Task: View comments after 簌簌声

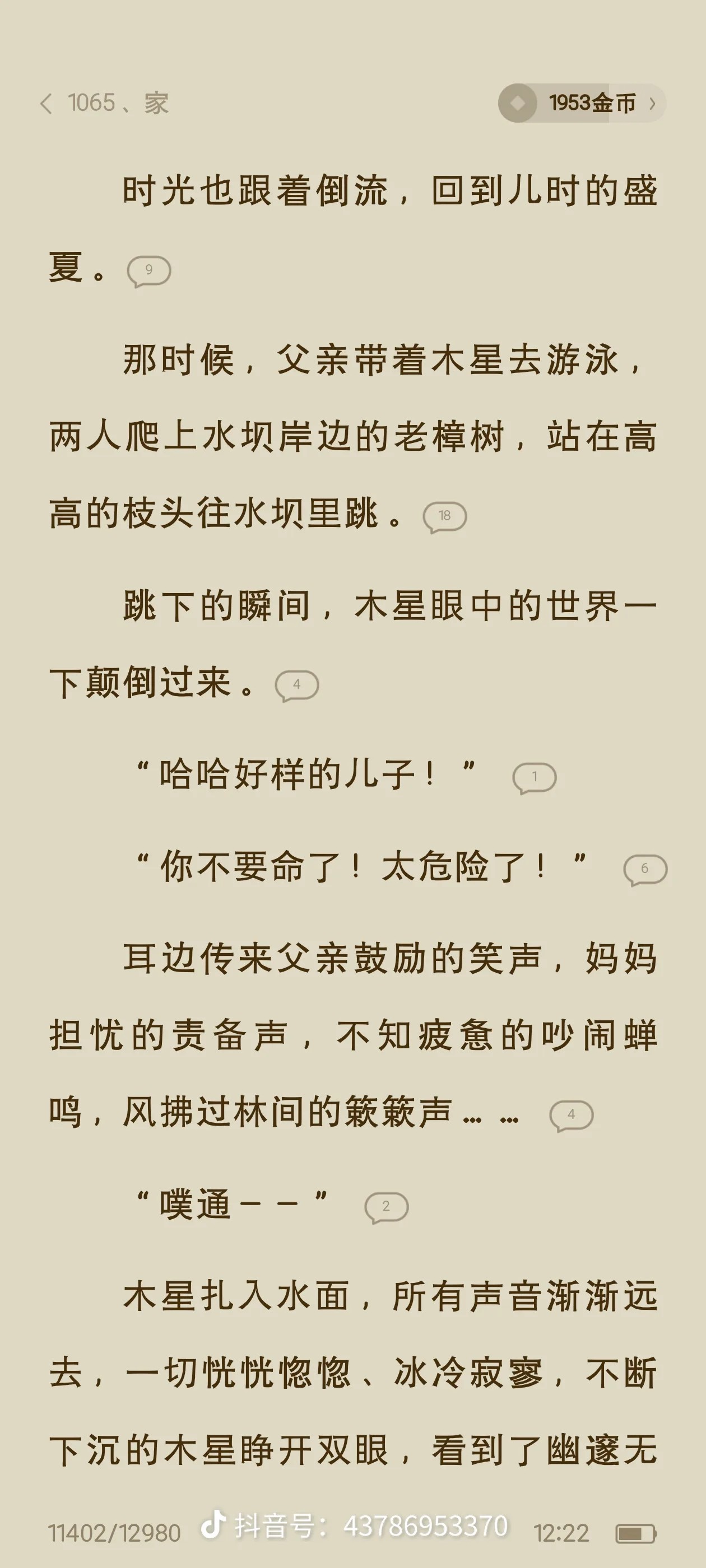Action: click(x=571, y=1115)
